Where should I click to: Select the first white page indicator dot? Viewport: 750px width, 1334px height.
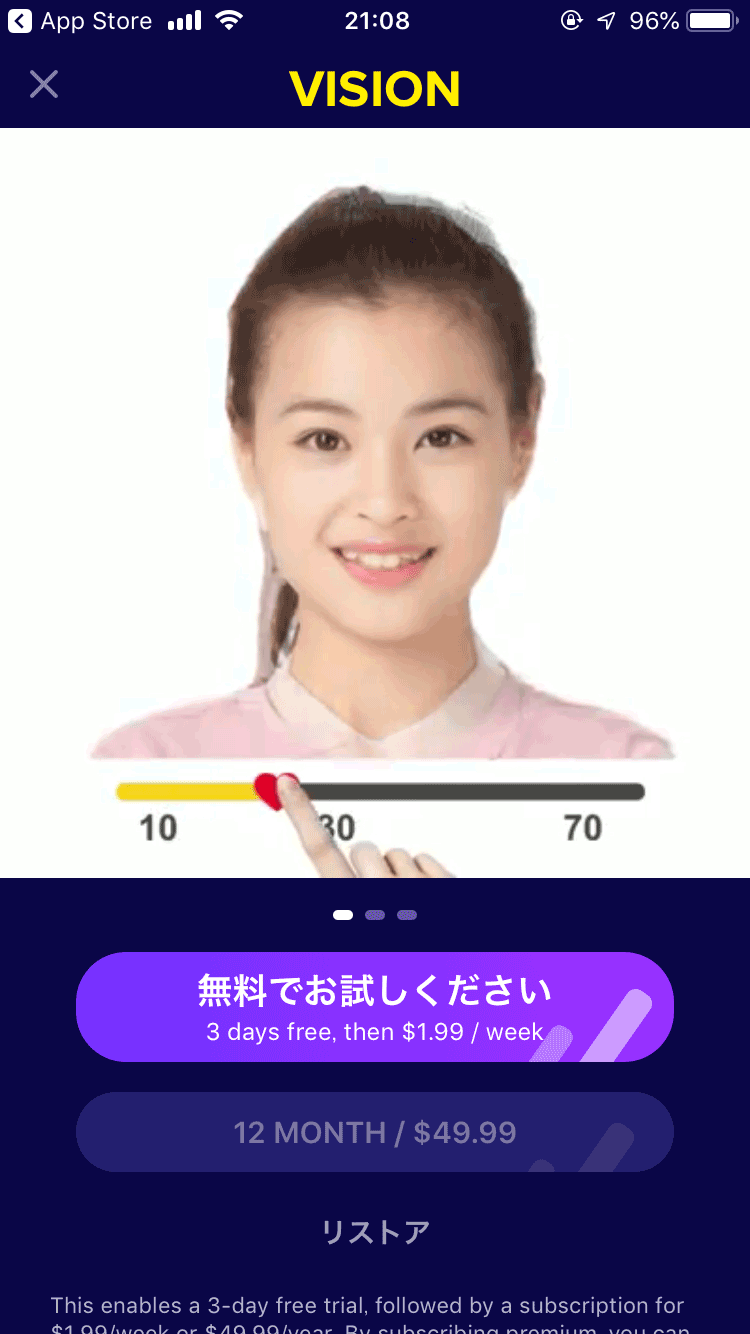pyautogui.click(x=343, y=913)
